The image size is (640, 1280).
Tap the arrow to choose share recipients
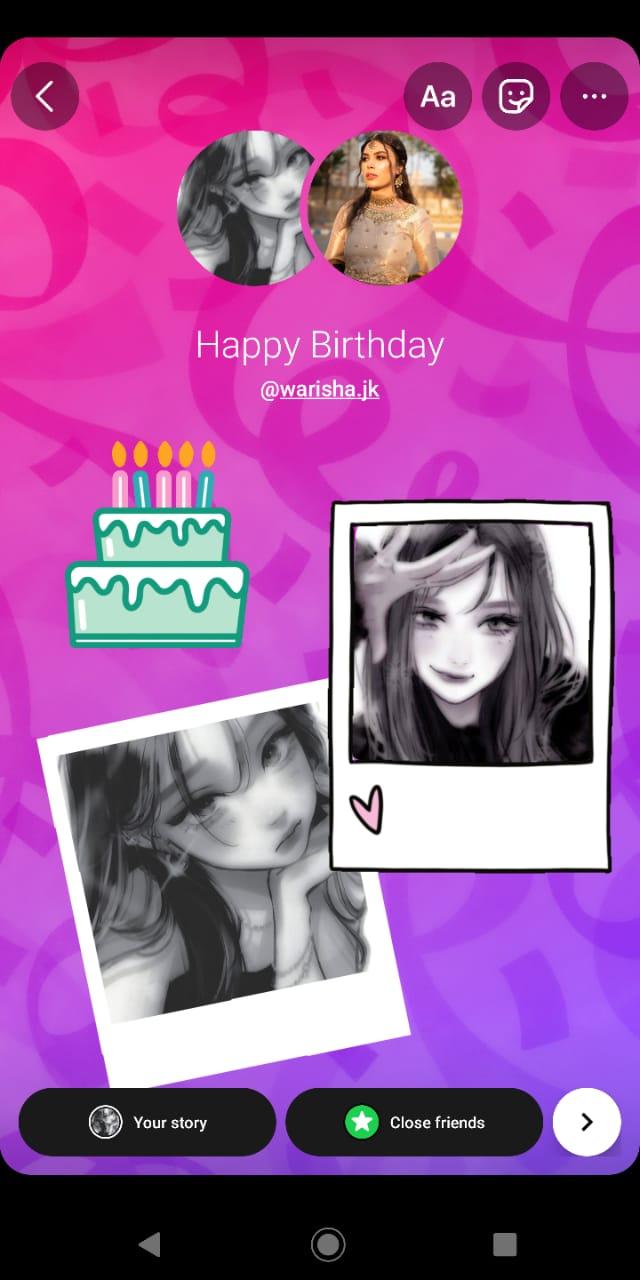[587, 1122]
